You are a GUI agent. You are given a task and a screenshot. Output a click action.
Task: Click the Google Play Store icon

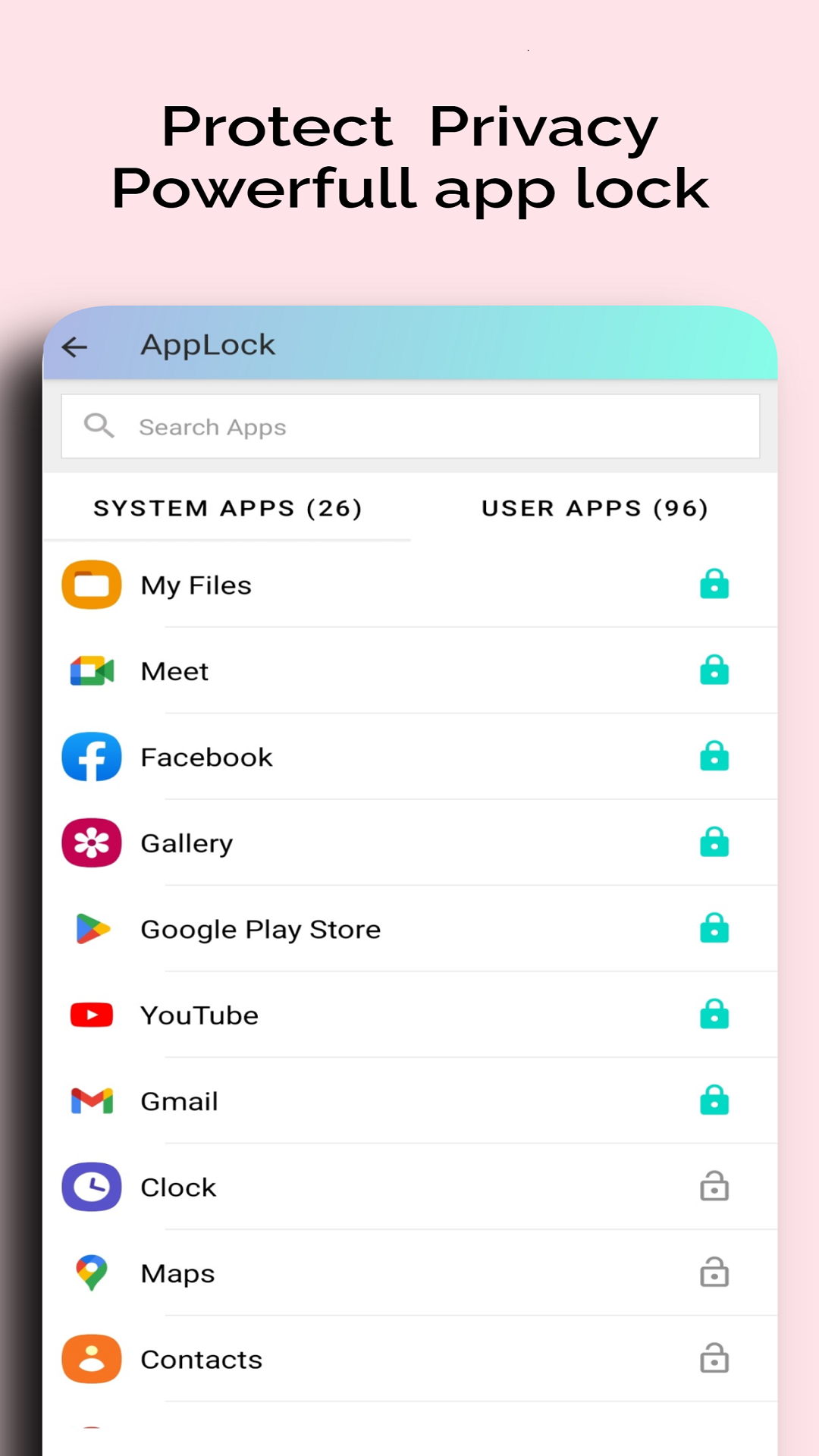coord(91,929)
